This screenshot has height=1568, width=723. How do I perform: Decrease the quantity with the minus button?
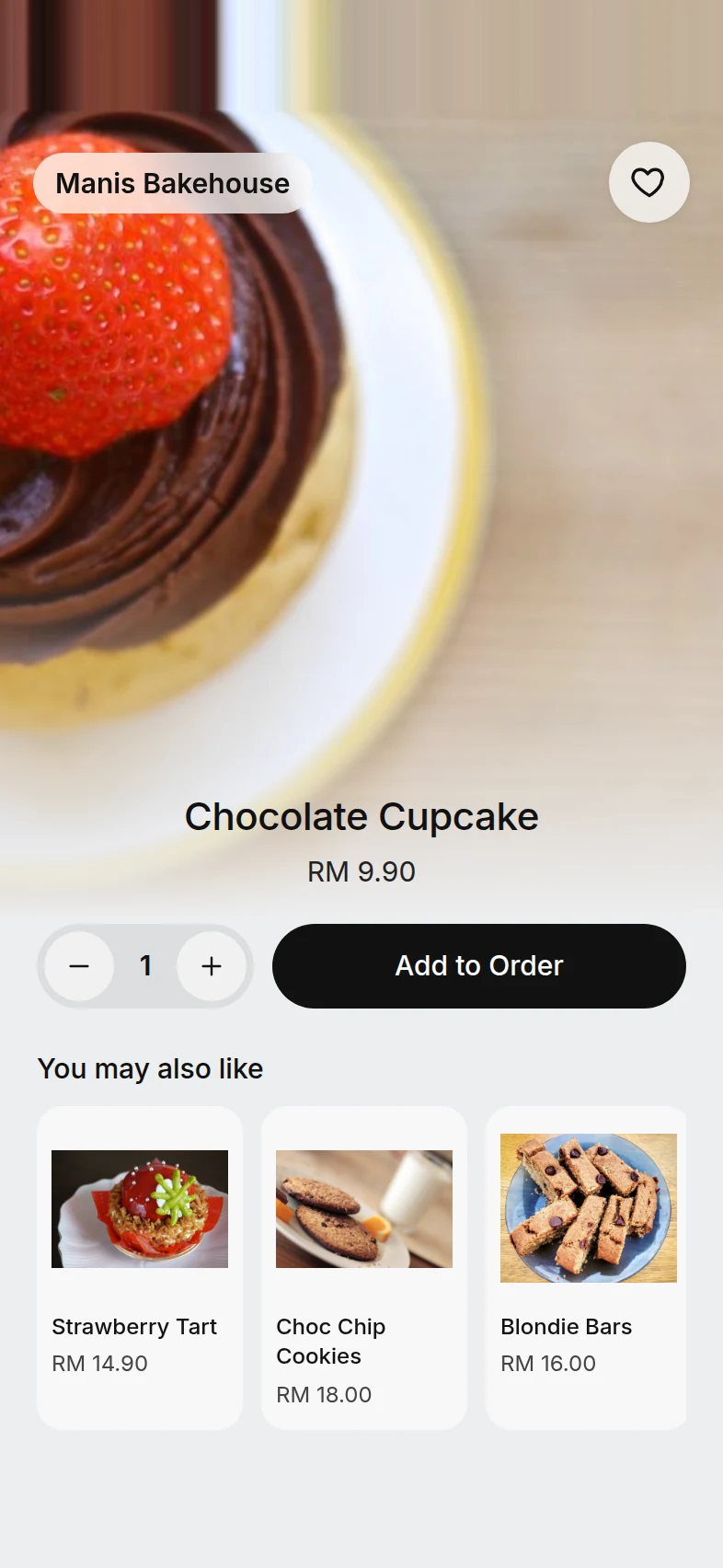tap(79, 966)
